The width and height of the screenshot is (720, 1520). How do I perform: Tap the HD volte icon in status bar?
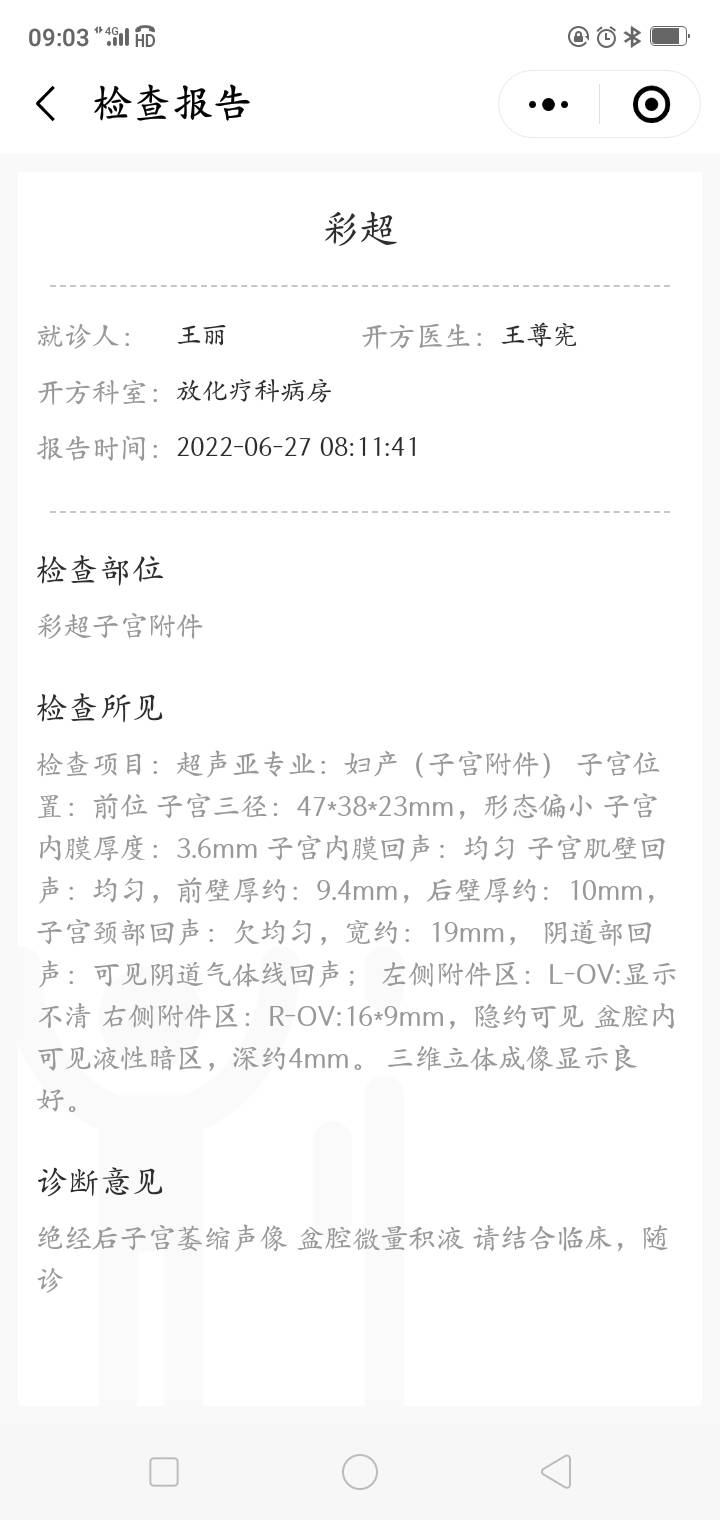pos(146,36)
